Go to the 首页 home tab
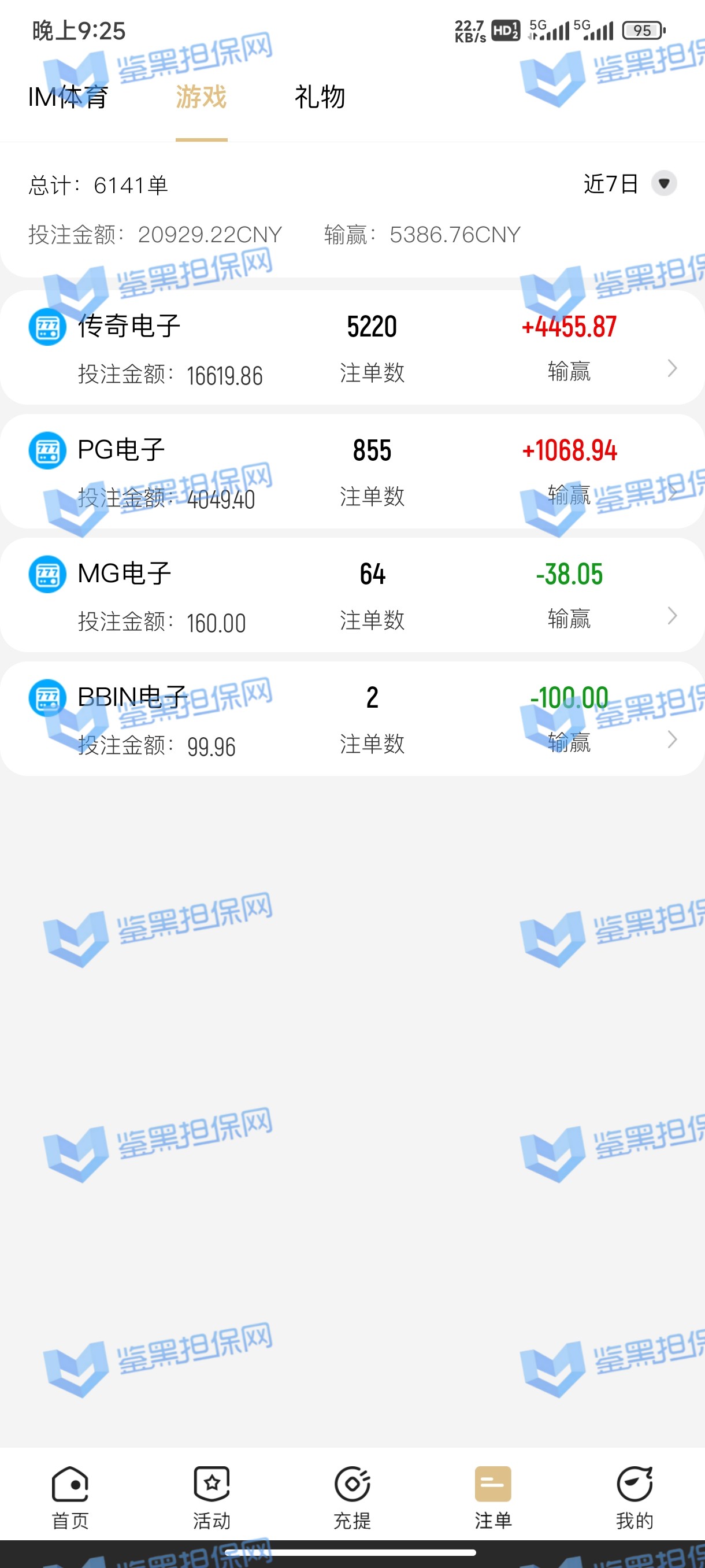Image resolution: width=705 pixels, height=1568 pixels. click(70, 1497)
